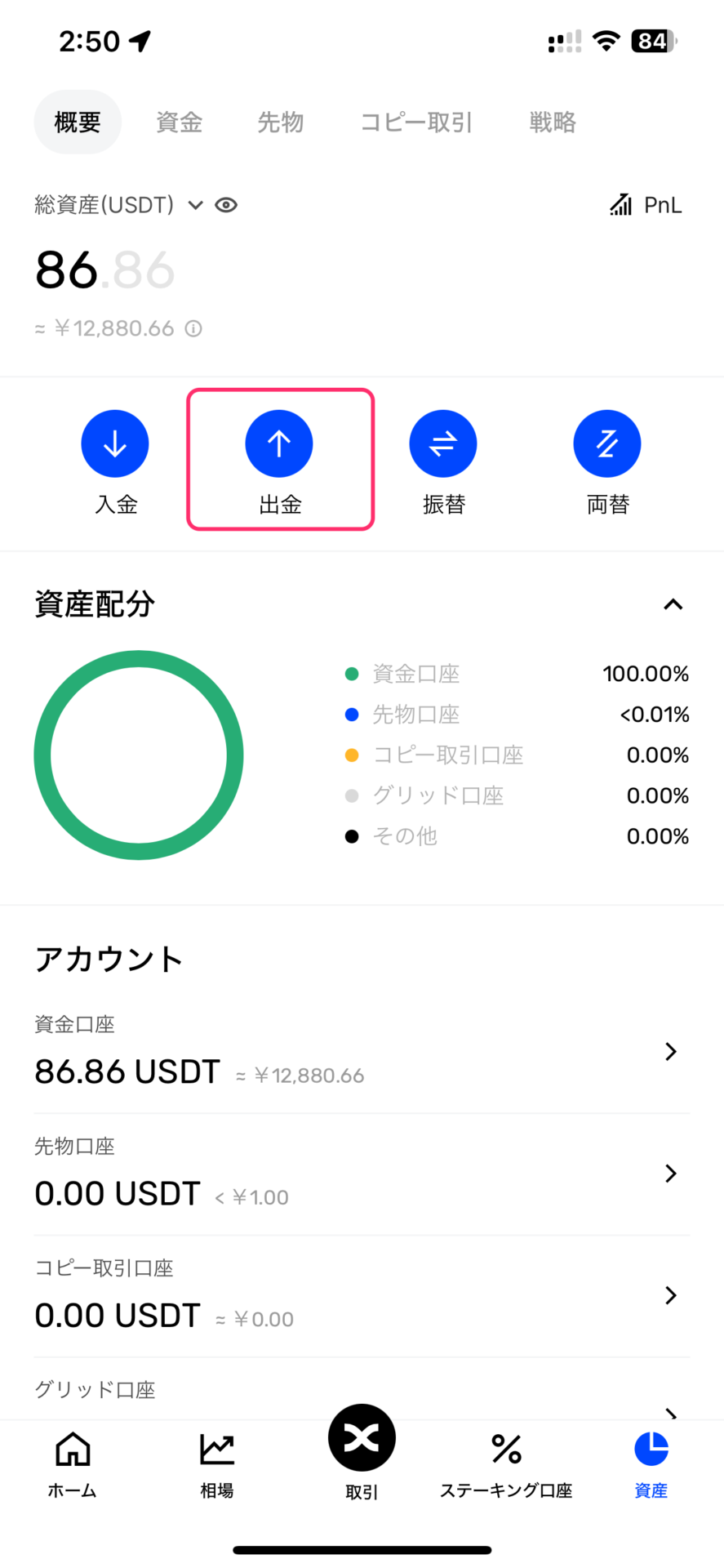This screenshot has width=724, height=1568.
Task: Open the コピー取引口座 account row
Action: pyautogui.click(x=362, y=1296)
